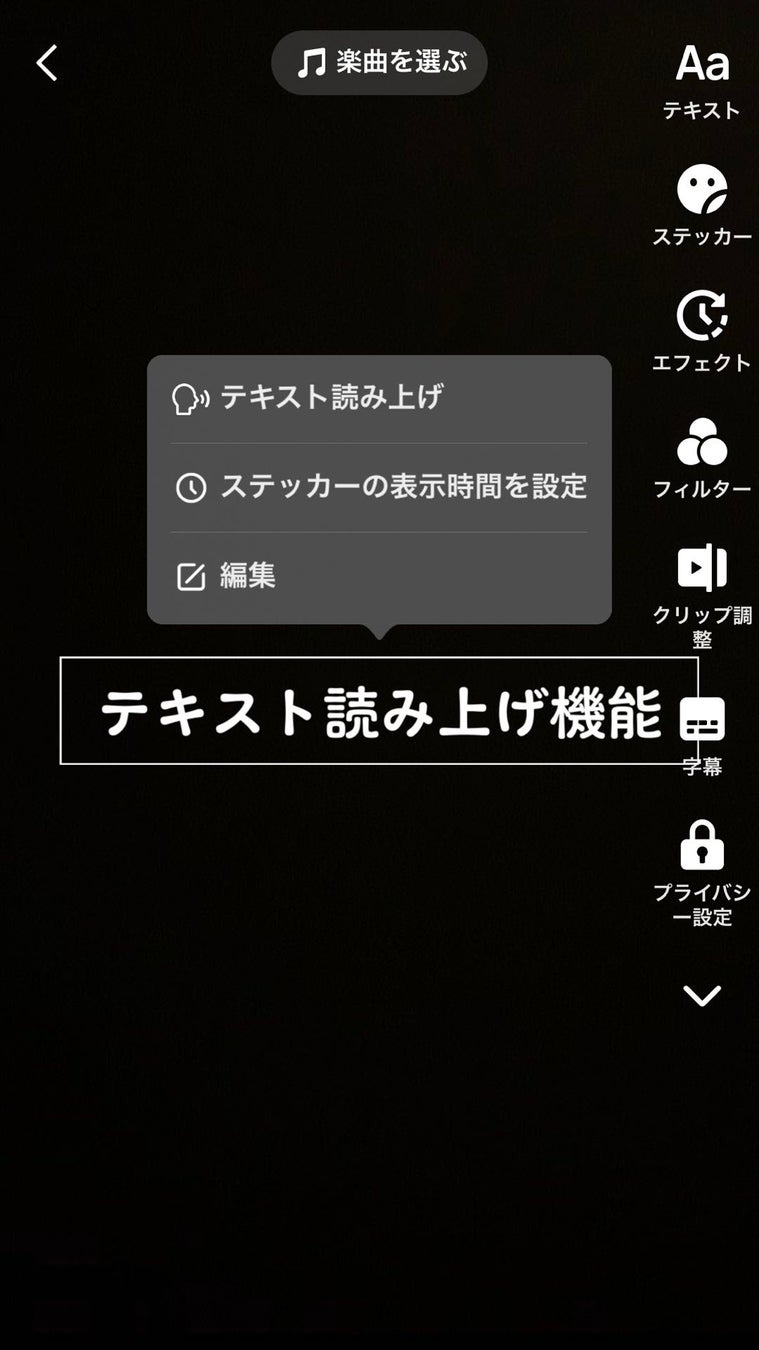Choose ステッカーの表示時間を設定 option
This screenshot has height=1350, width=759.
click(380, 487)
